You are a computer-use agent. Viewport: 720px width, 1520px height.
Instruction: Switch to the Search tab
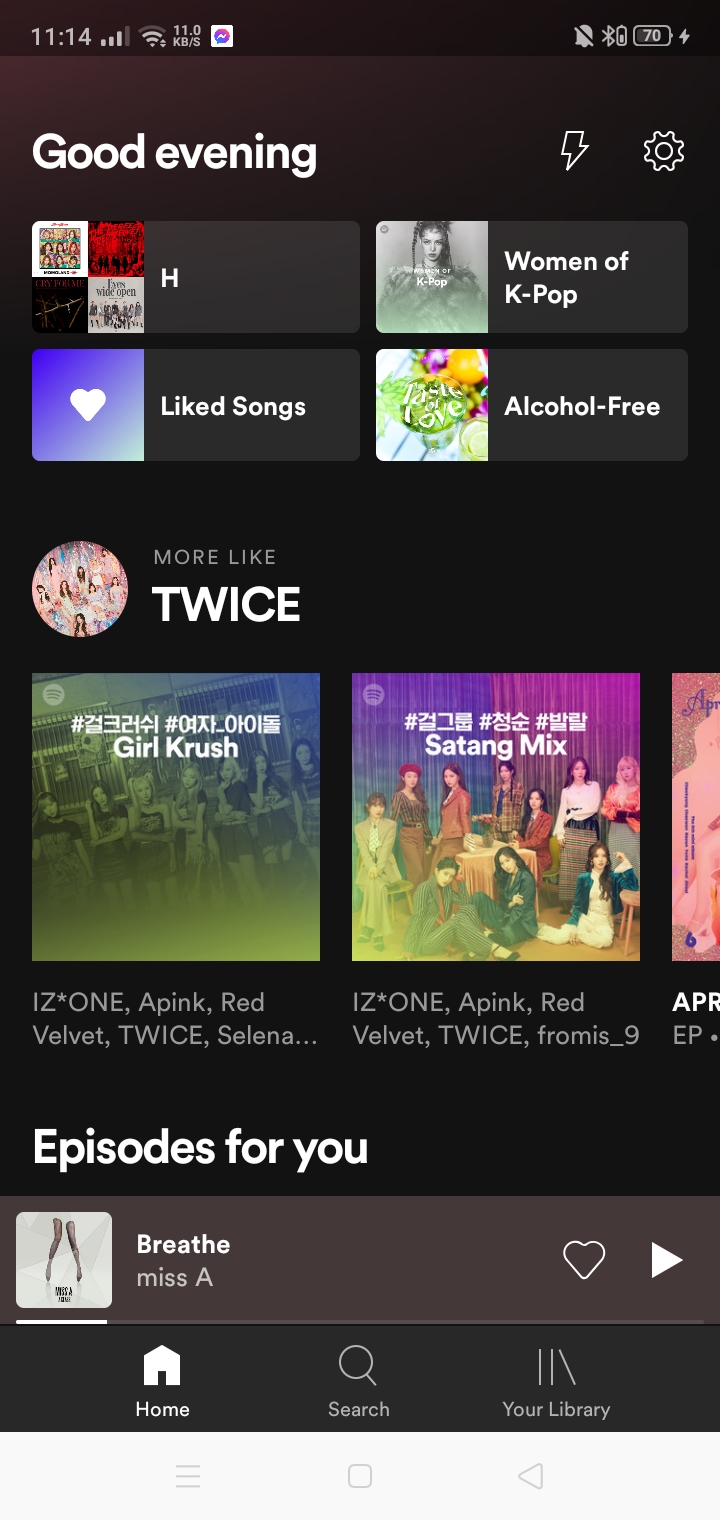[358, 1382]
